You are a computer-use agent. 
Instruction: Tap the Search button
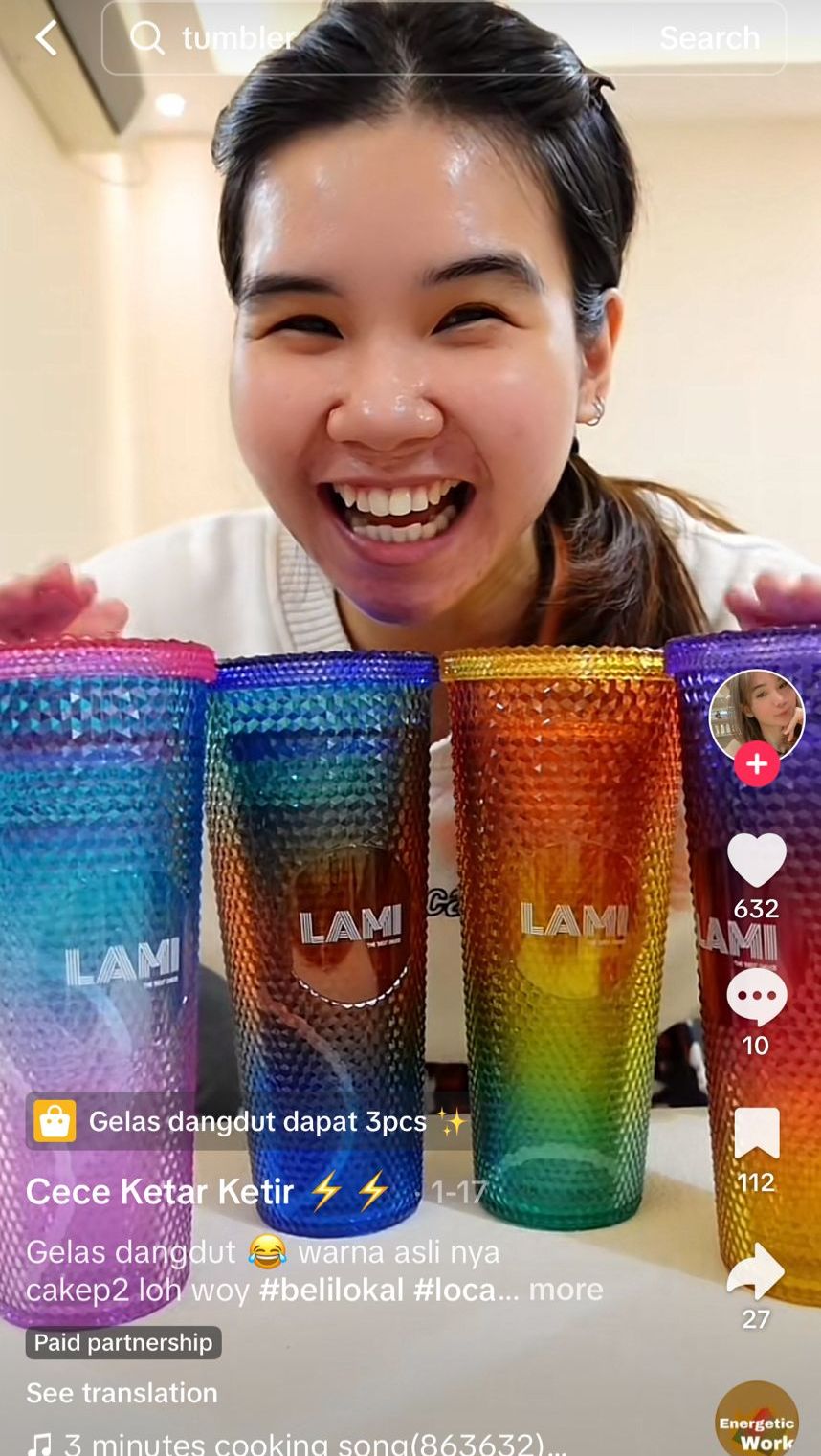(x=709, y=38)
